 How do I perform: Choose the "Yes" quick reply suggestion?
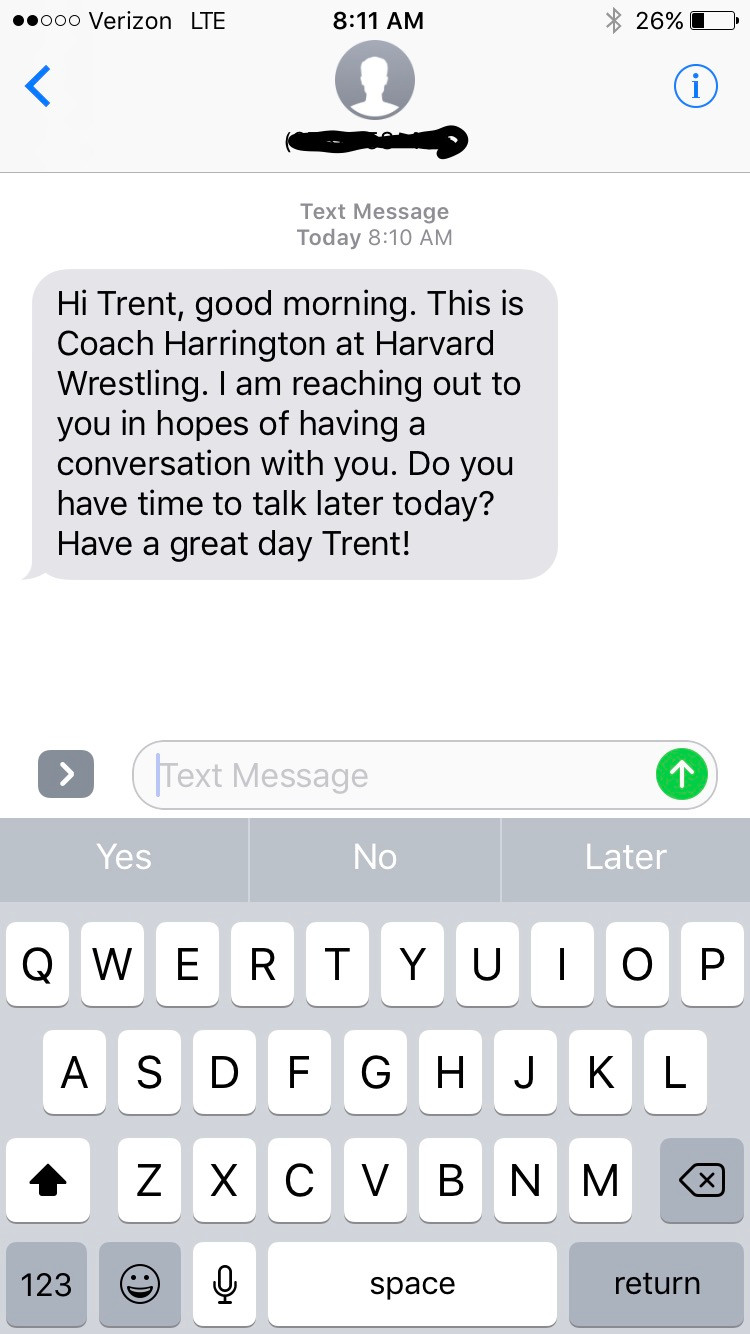[124, 858]
